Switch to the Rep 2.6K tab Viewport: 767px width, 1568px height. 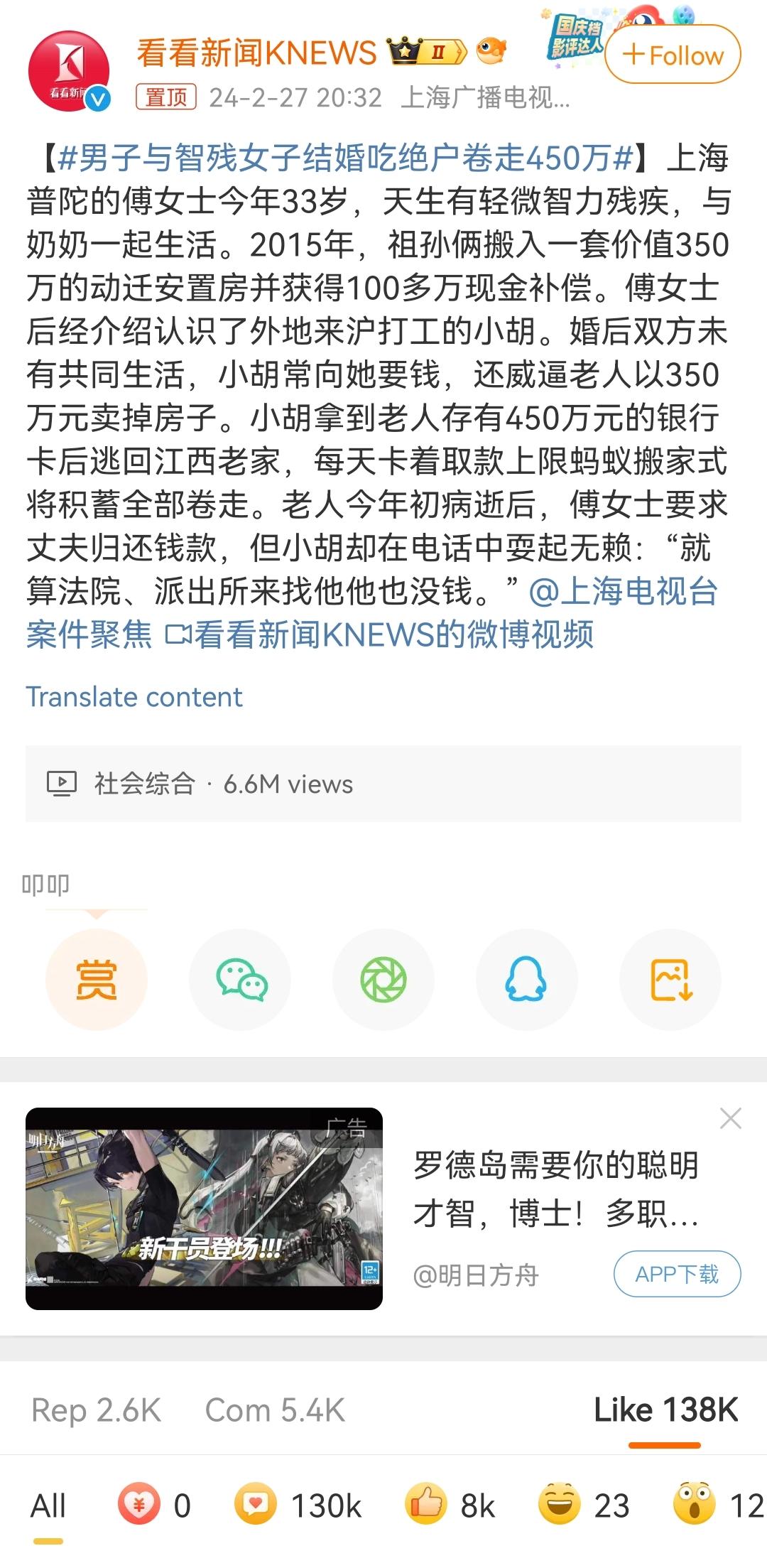[97, 1410]
